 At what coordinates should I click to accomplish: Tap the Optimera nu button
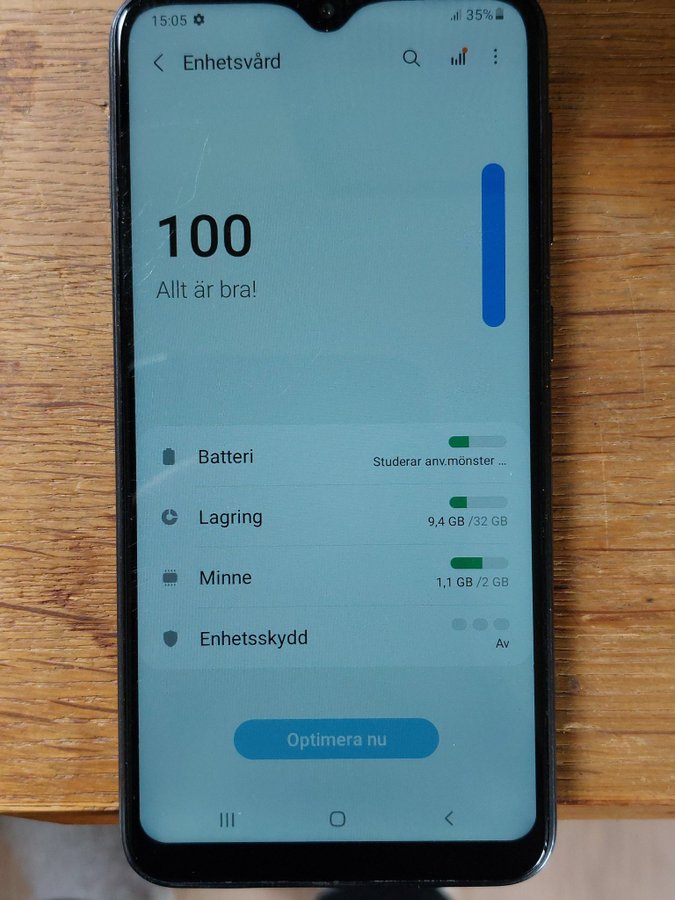[x=336, y=740]
